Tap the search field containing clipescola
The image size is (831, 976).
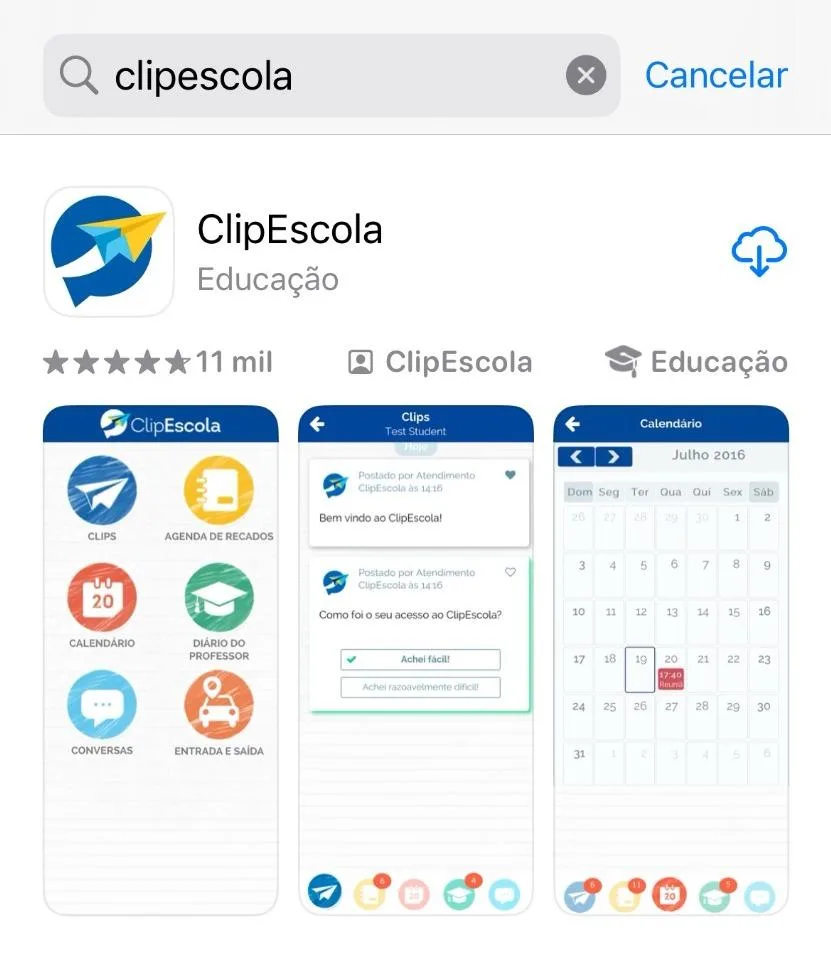pos(330,75)
